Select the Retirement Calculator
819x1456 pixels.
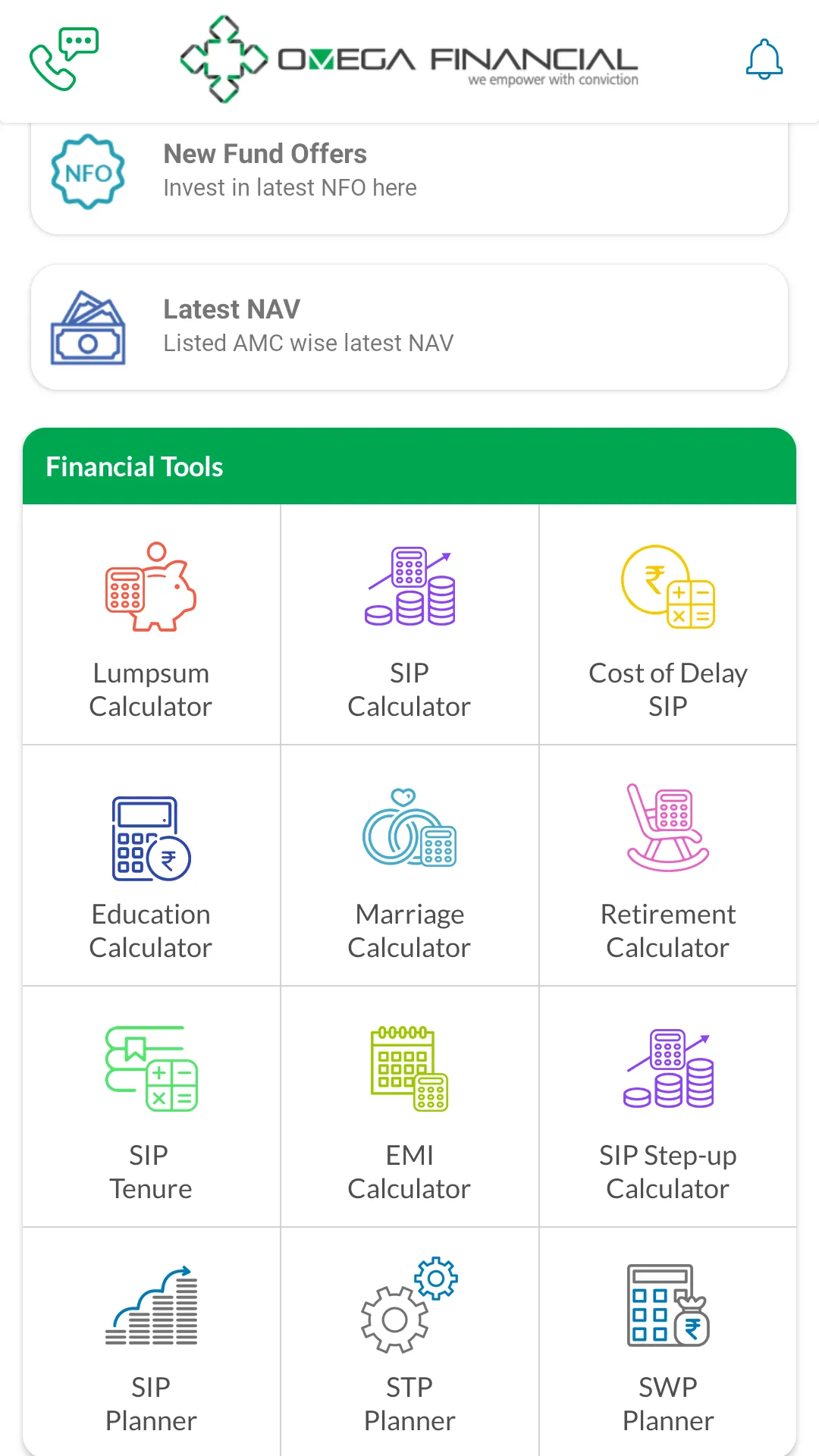point(667,868)
